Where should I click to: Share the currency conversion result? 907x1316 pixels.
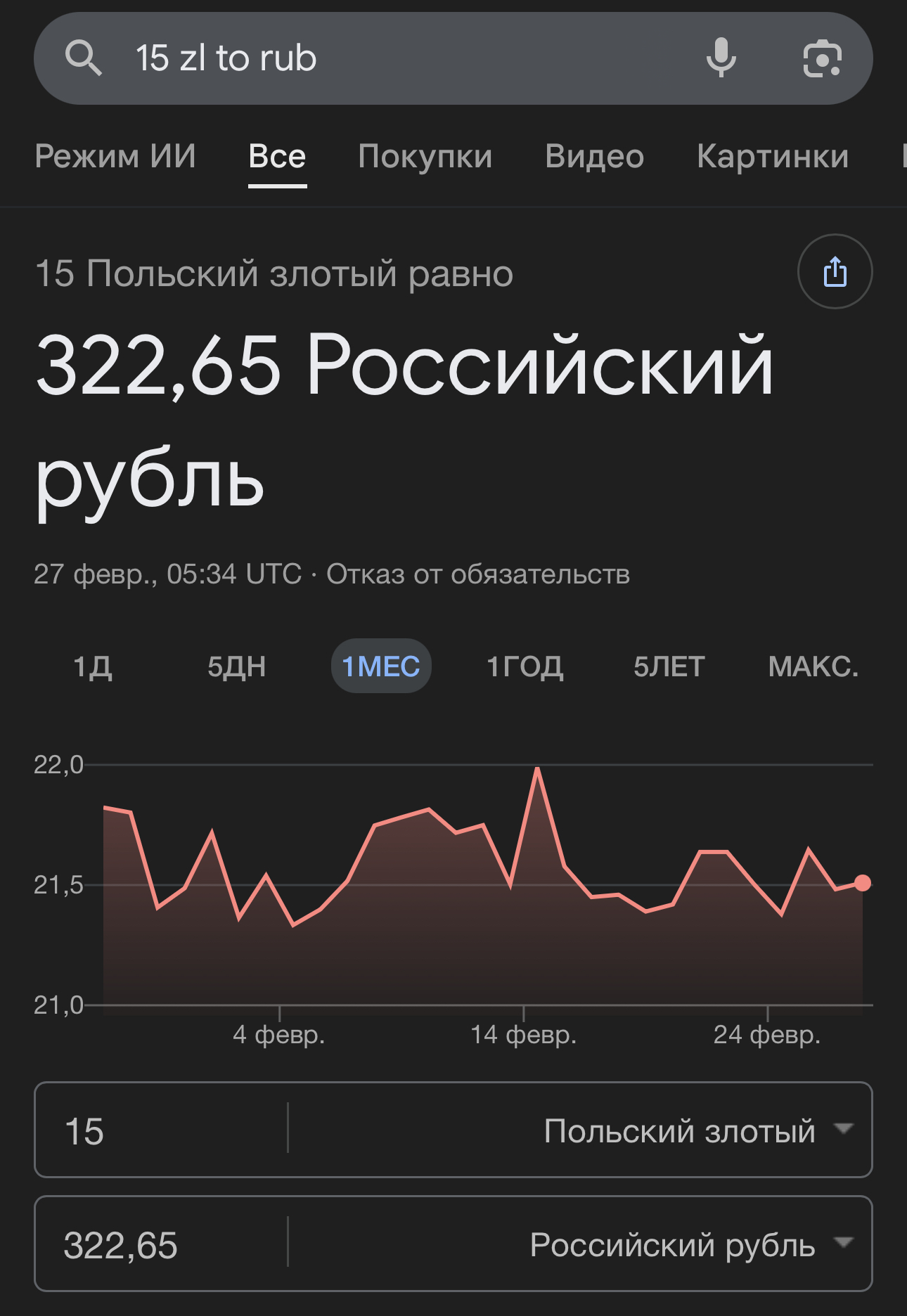(x=835, y=271)
